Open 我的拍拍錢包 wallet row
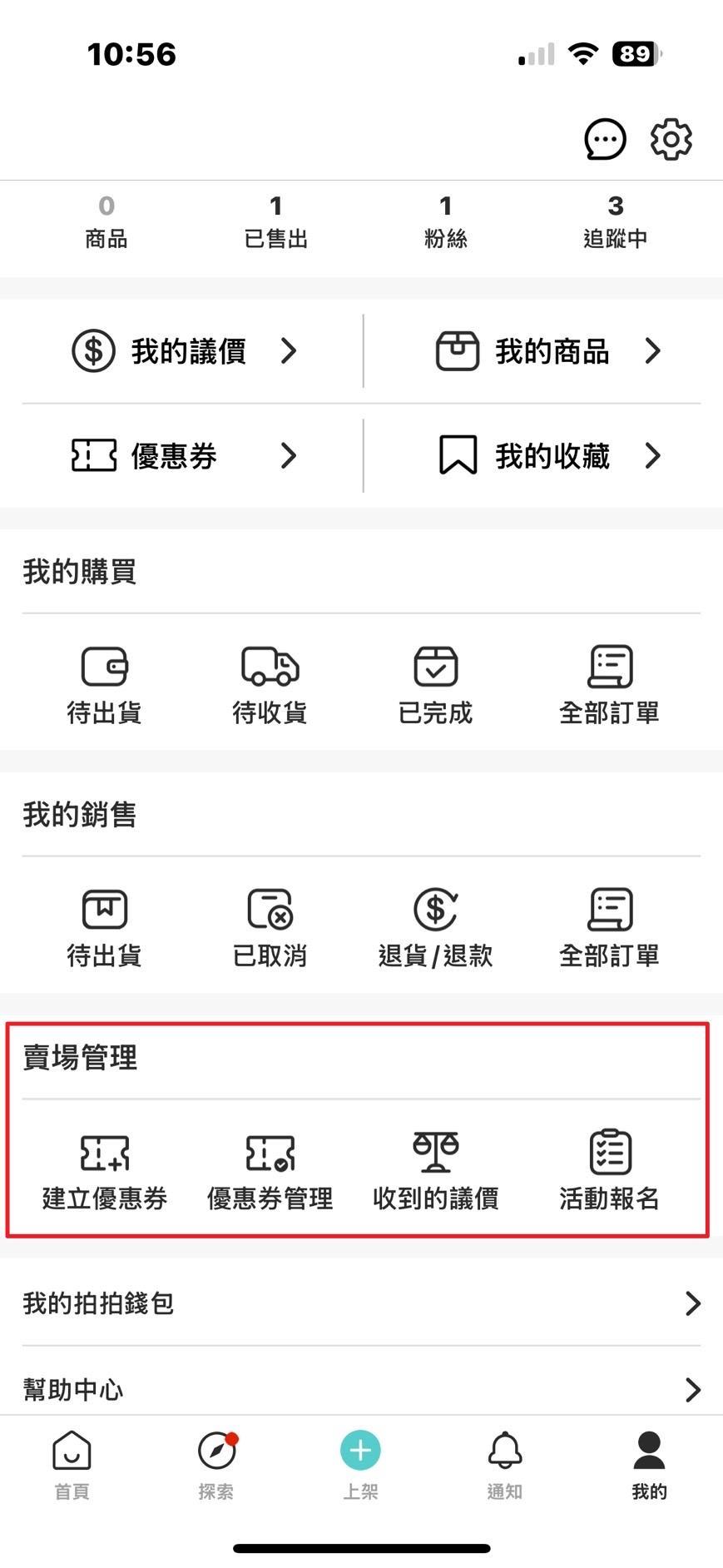This screenshot has height=1568, width=723. (361, 1303)
